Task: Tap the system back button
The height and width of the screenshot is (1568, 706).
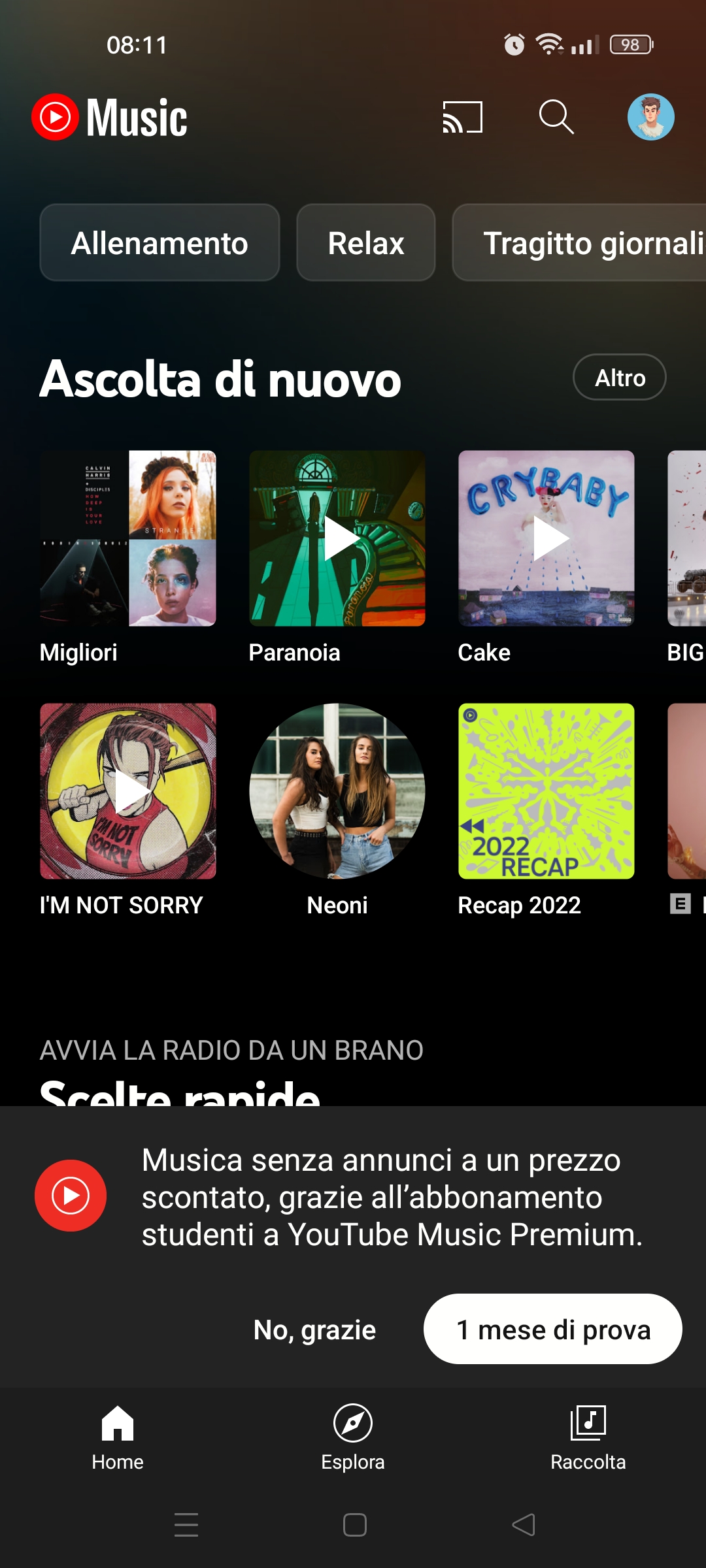Action: tap(523, 1525)
